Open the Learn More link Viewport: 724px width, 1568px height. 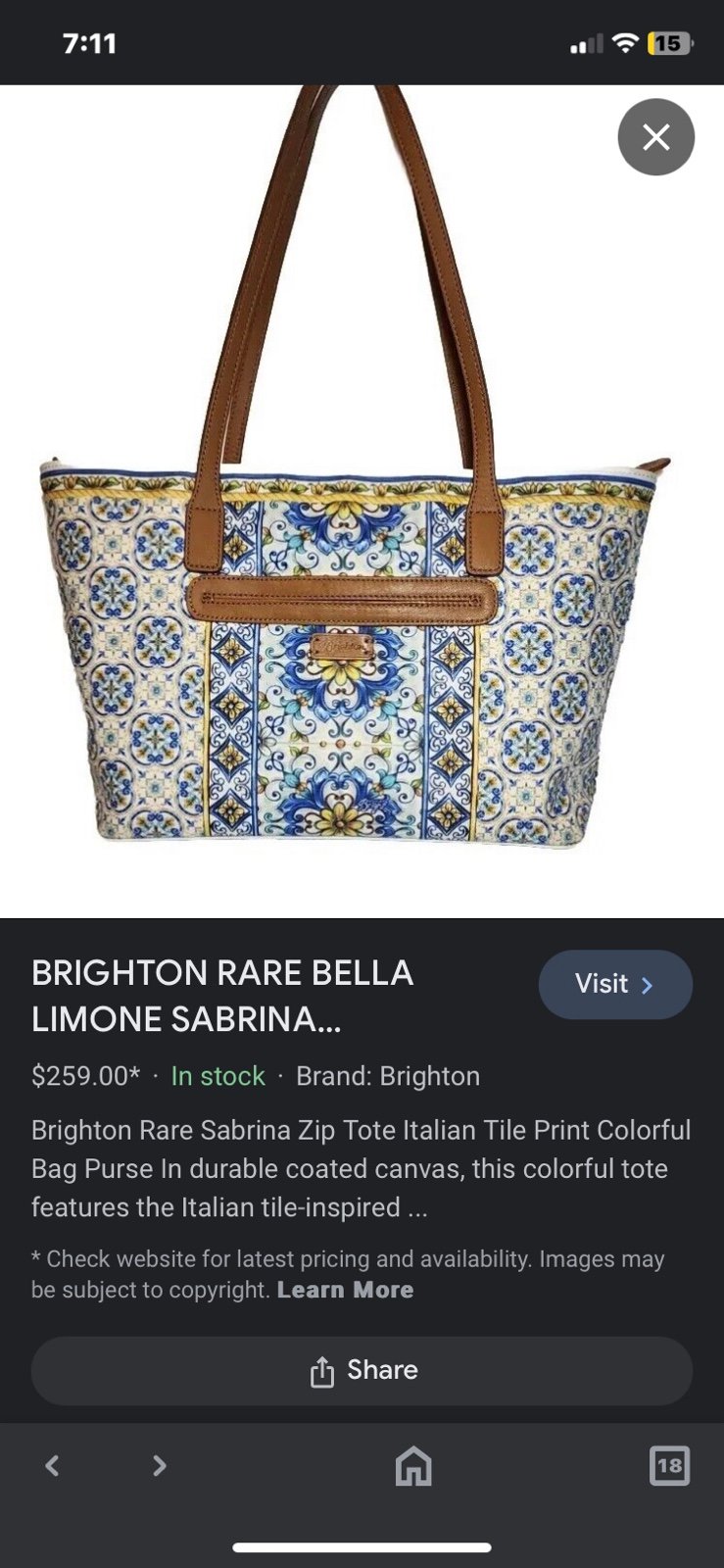[345, 1290]
